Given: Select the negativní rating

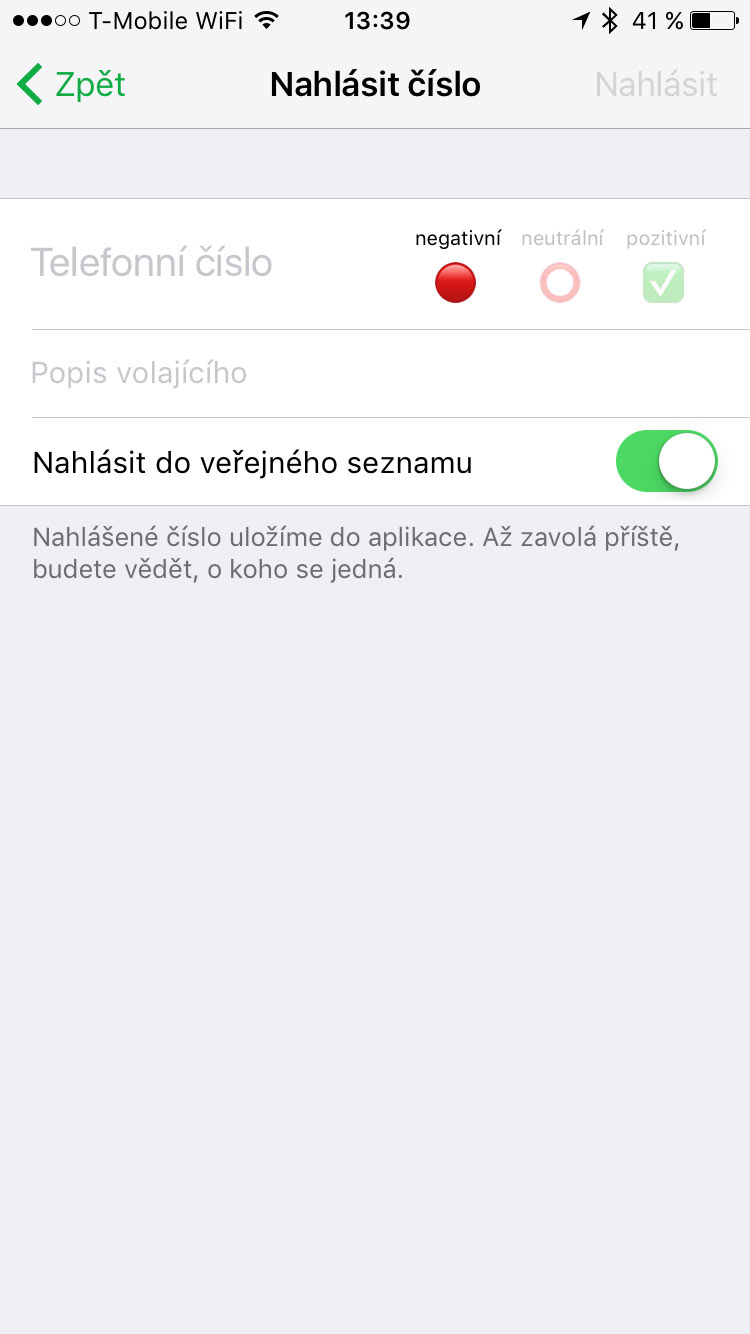Looking at the screenshot, I should 456,282.
